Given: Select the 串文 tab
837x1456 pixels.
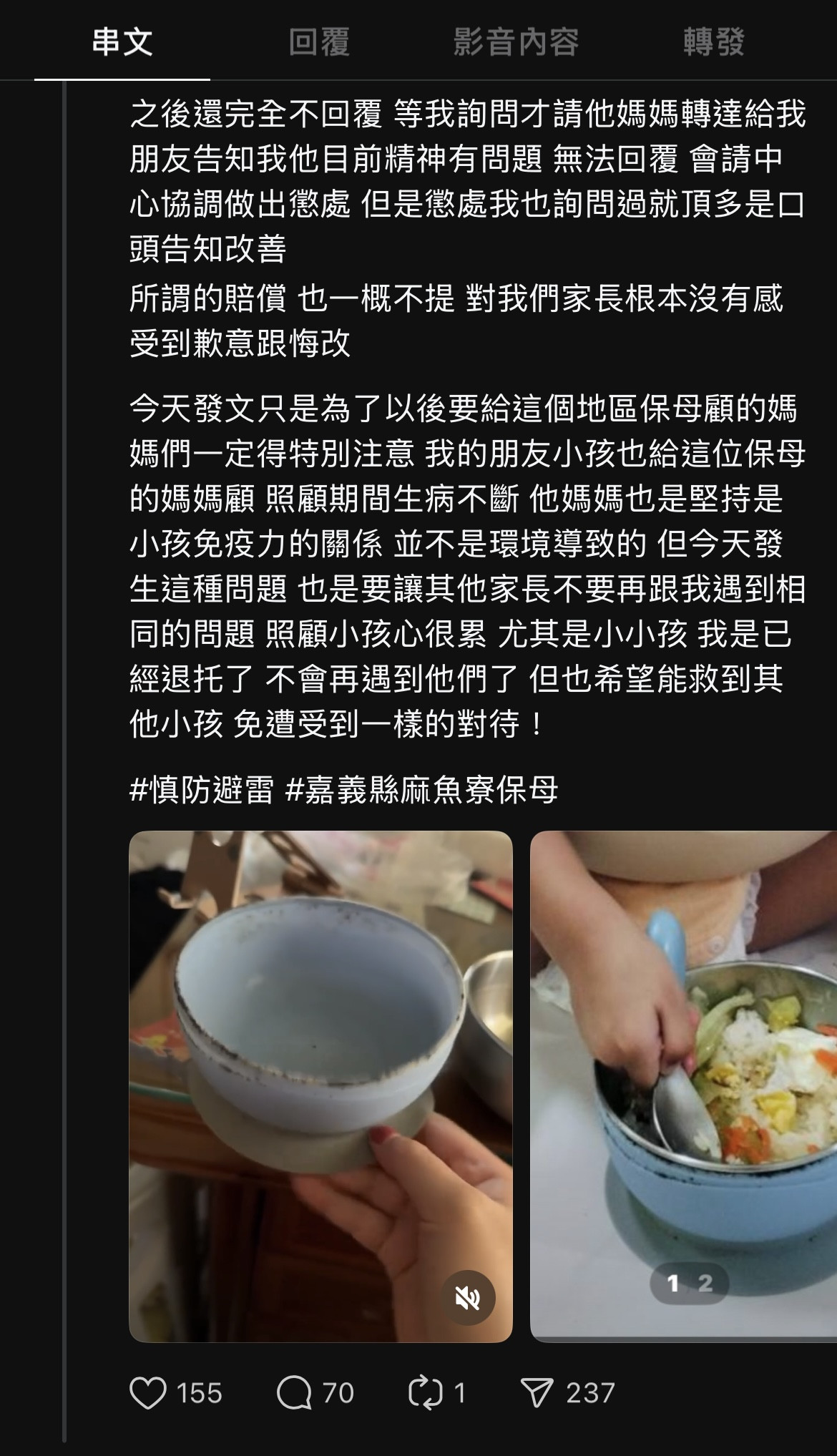Looking at the screenshot, I should pos(122,41).
